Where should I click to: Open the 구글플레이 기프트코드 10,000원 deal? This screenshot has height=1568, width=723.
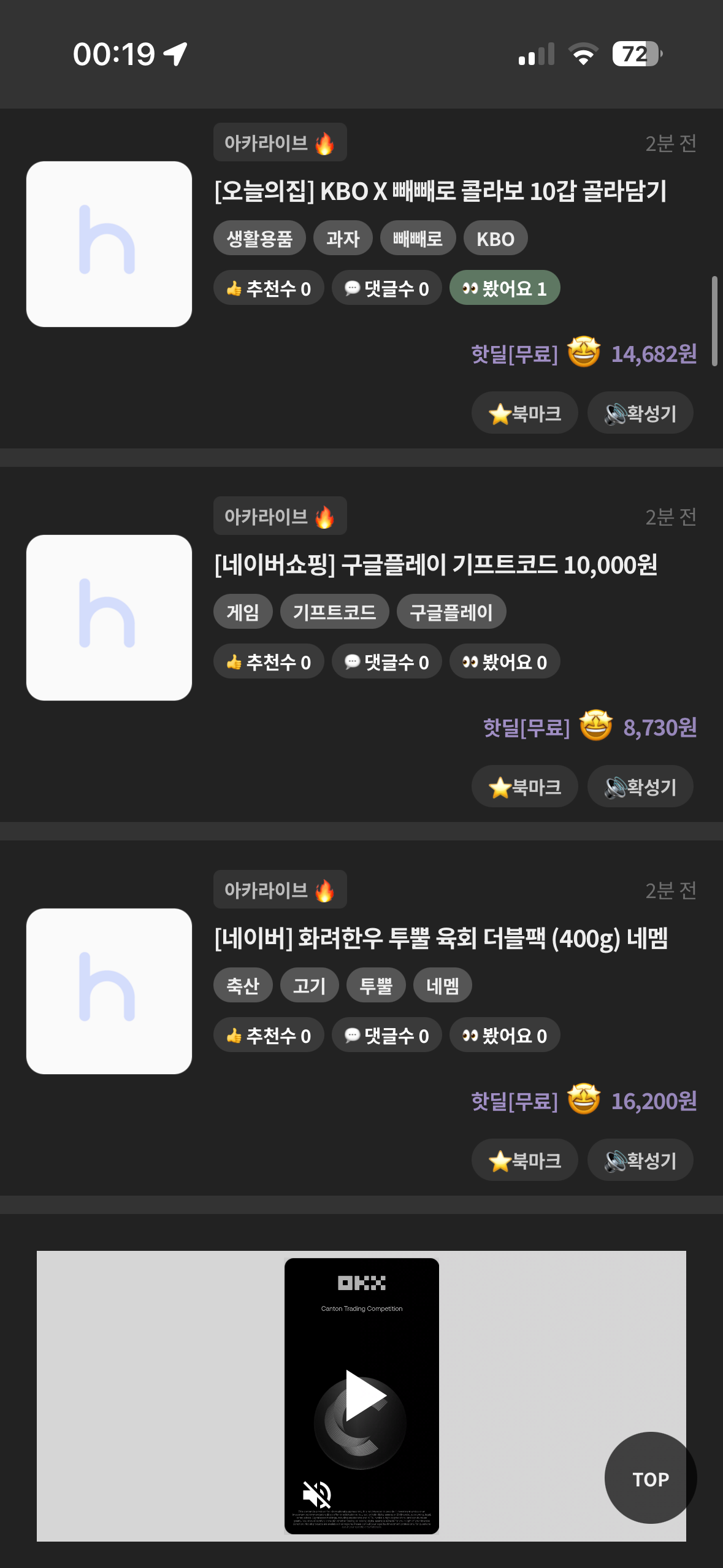435,565
